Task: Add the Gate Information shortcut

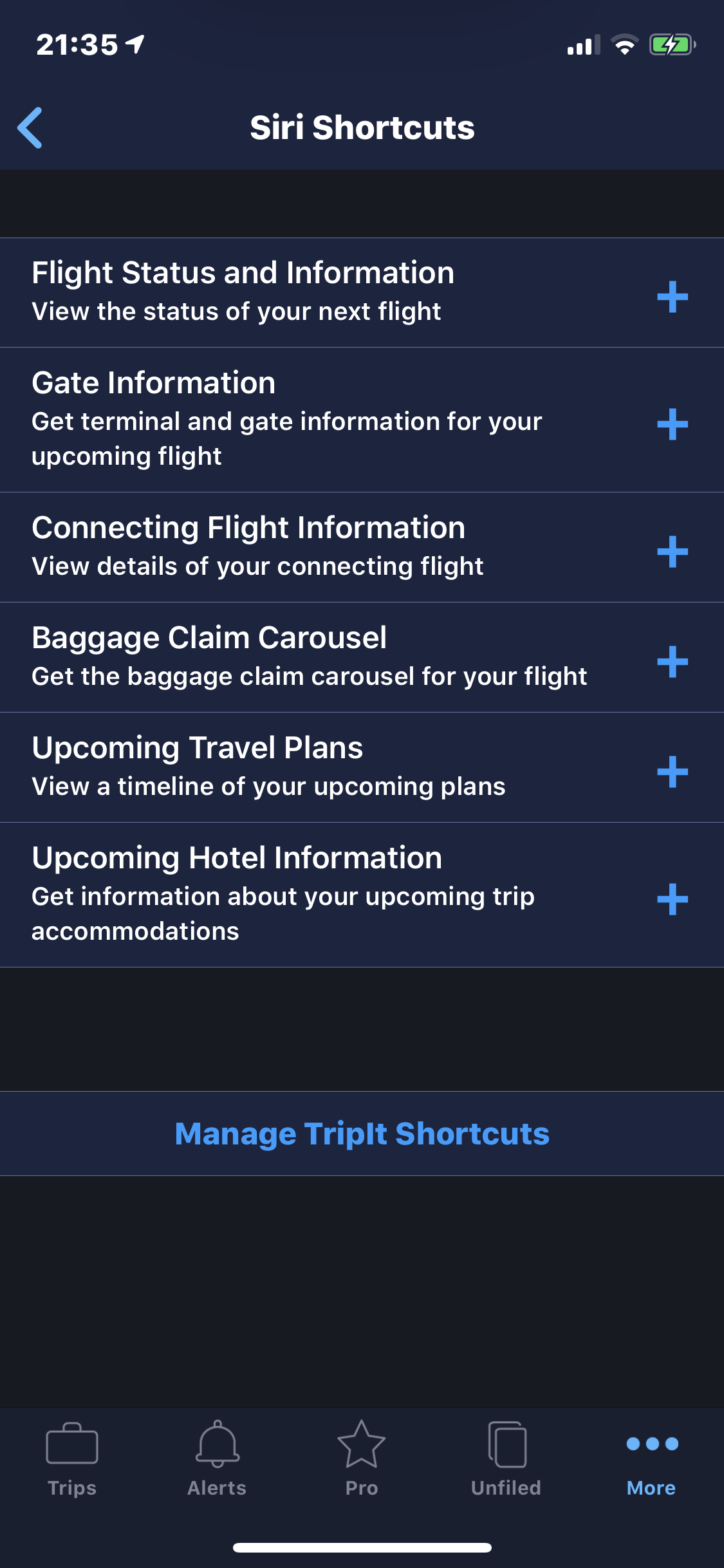Action: [x=672, y=424]
